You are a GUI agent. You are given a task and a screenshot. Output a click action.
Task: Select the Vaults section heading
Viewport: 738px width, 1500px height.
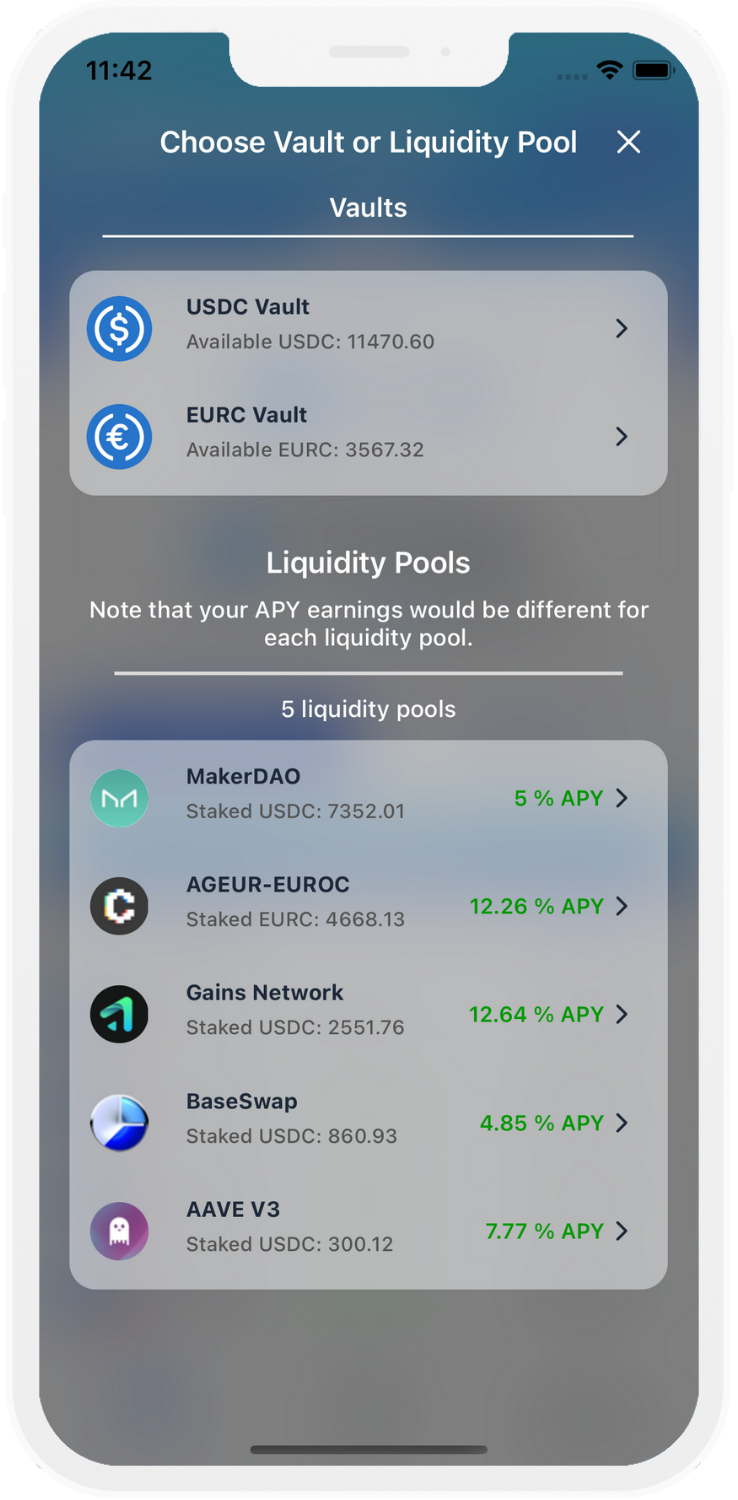pyautogui.click(x=368, y=208)
